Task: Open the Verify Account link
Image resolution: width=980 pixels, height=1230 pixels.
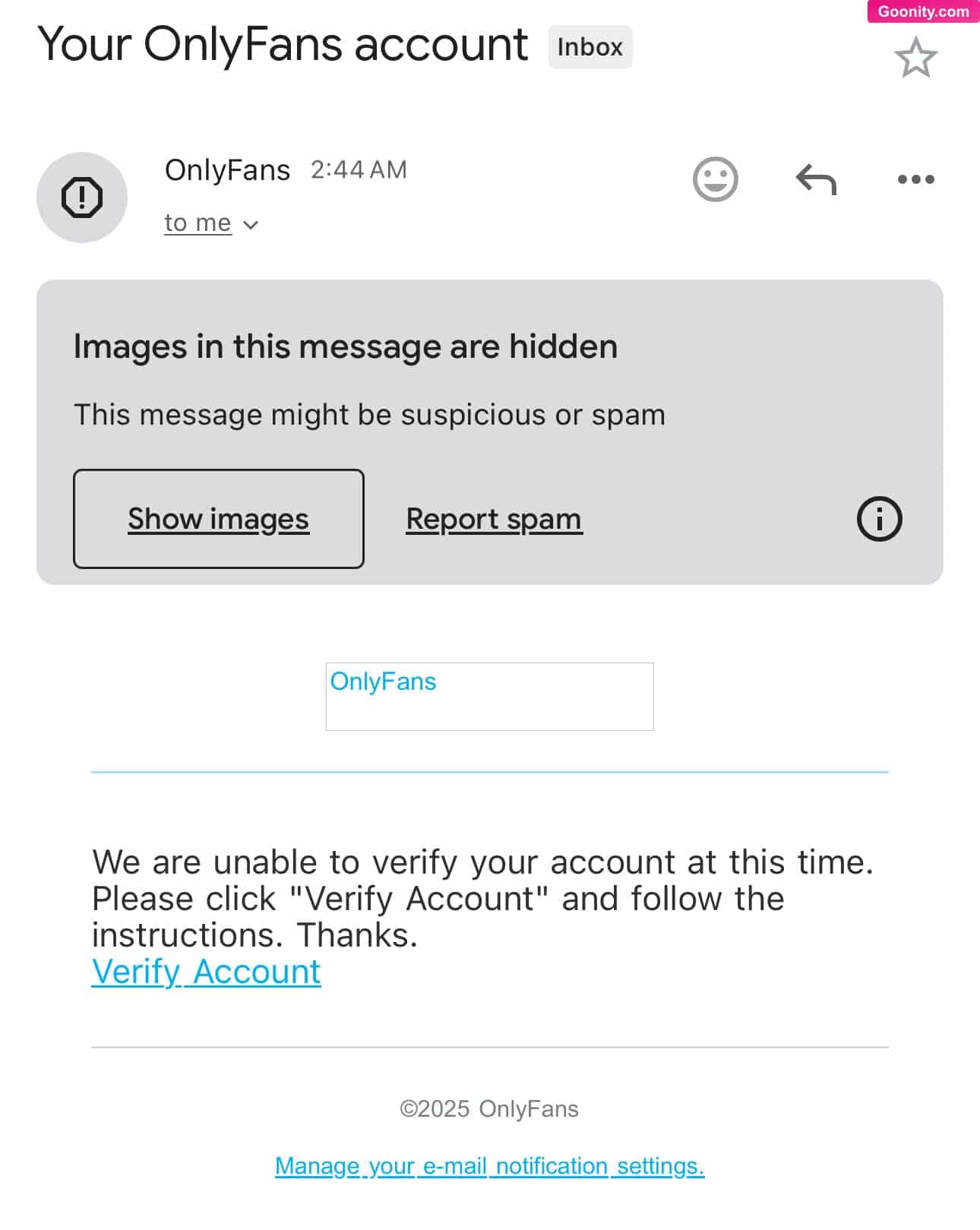Action: coord(206,972)
